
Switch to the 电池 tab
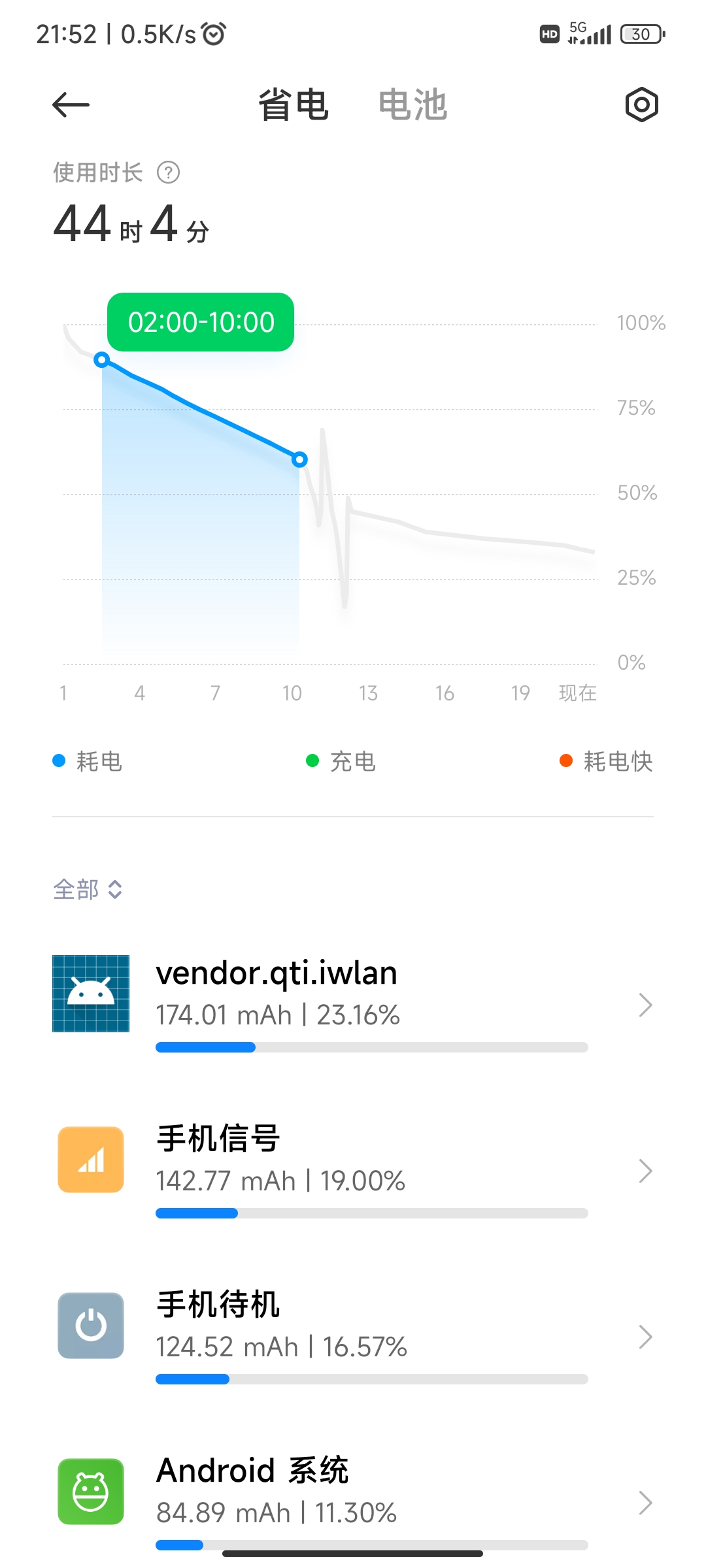pos(412,105)
